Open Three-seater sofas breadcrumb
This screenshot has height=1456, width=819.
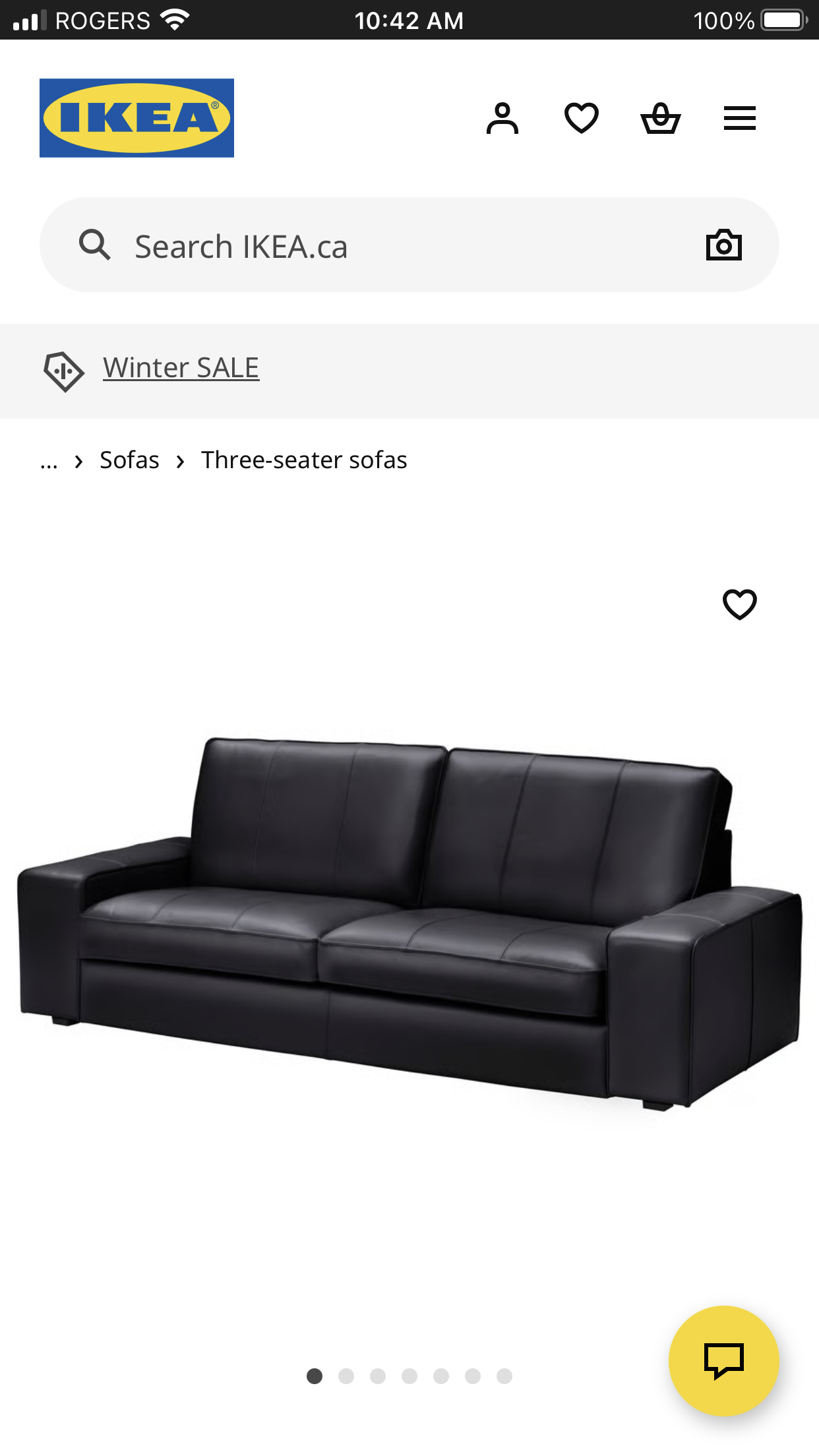point(304,460)
